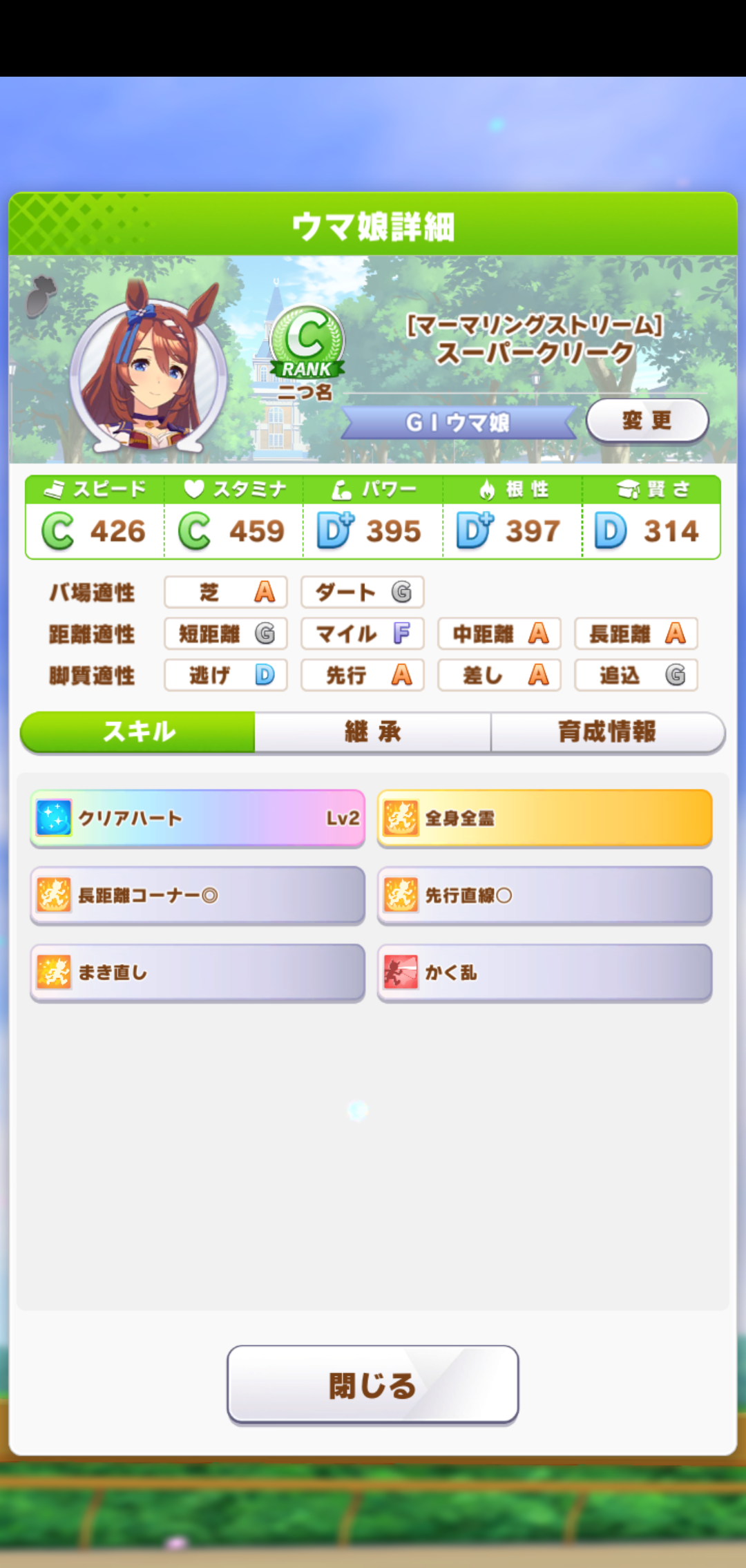Open the 全身全霊 skill details
Viewport: 746px width, 1568px height.
(544, 818)
